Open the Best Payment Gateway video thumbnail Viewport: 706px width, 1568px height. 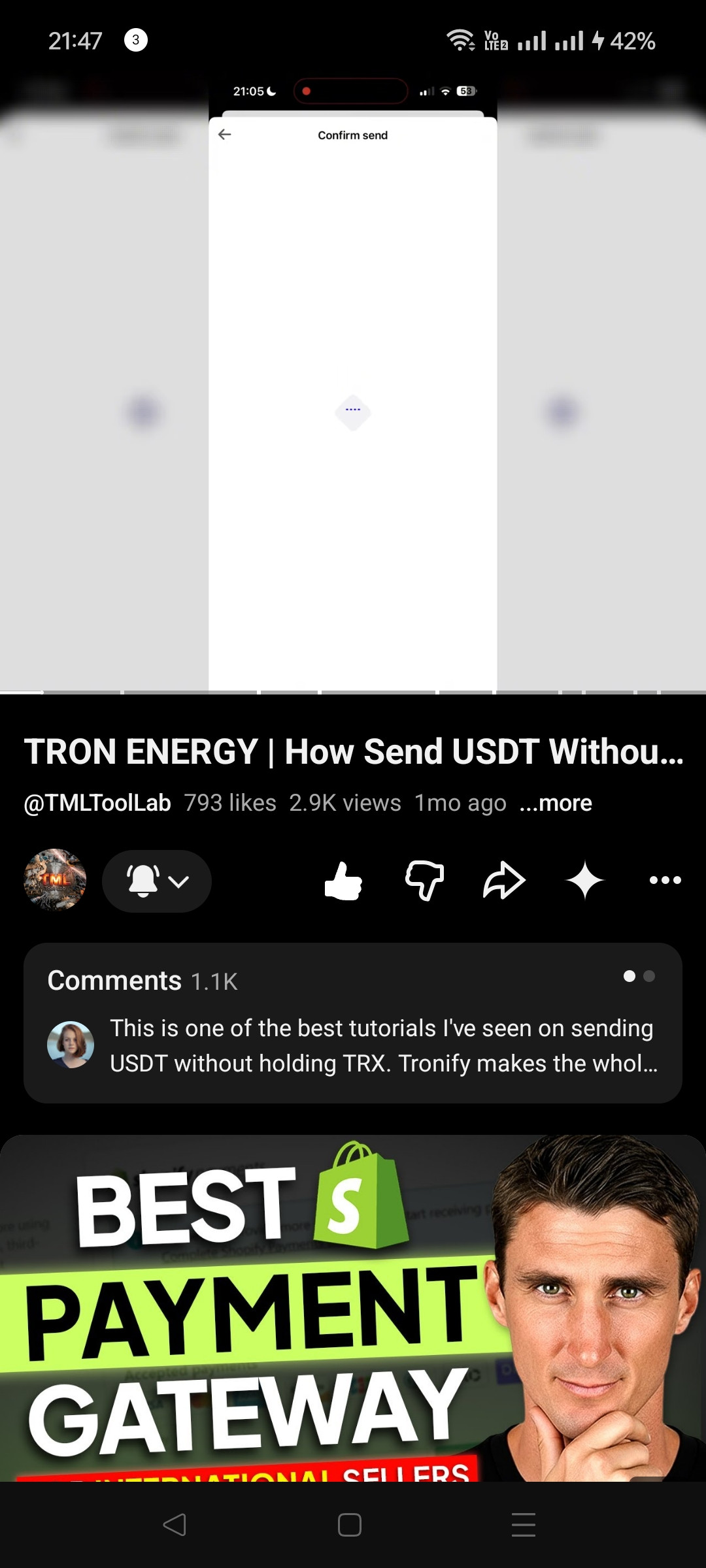(x=353, y=1308)
